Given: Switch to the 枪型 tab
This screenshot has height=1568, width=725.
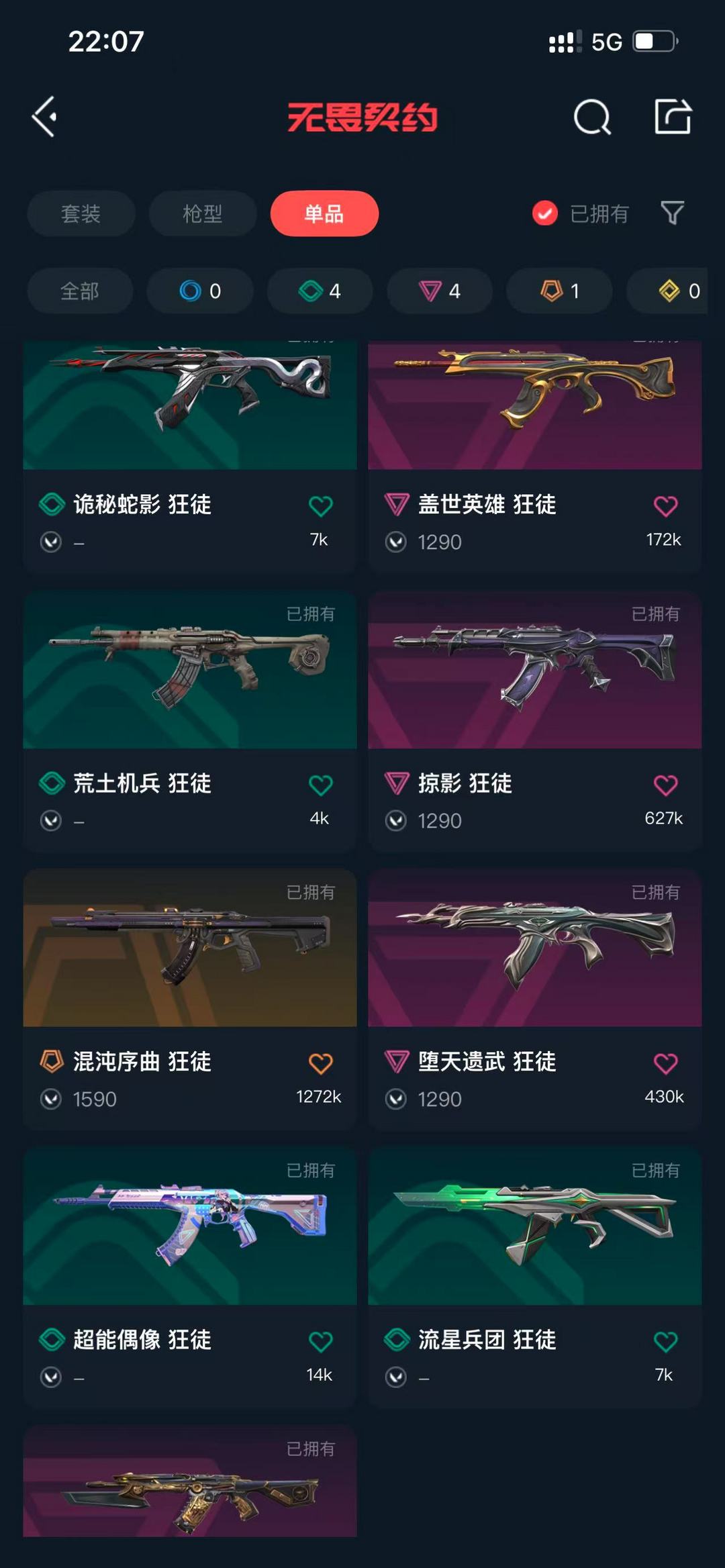Looking at the screenshot, I should click(x=203, y=213).
